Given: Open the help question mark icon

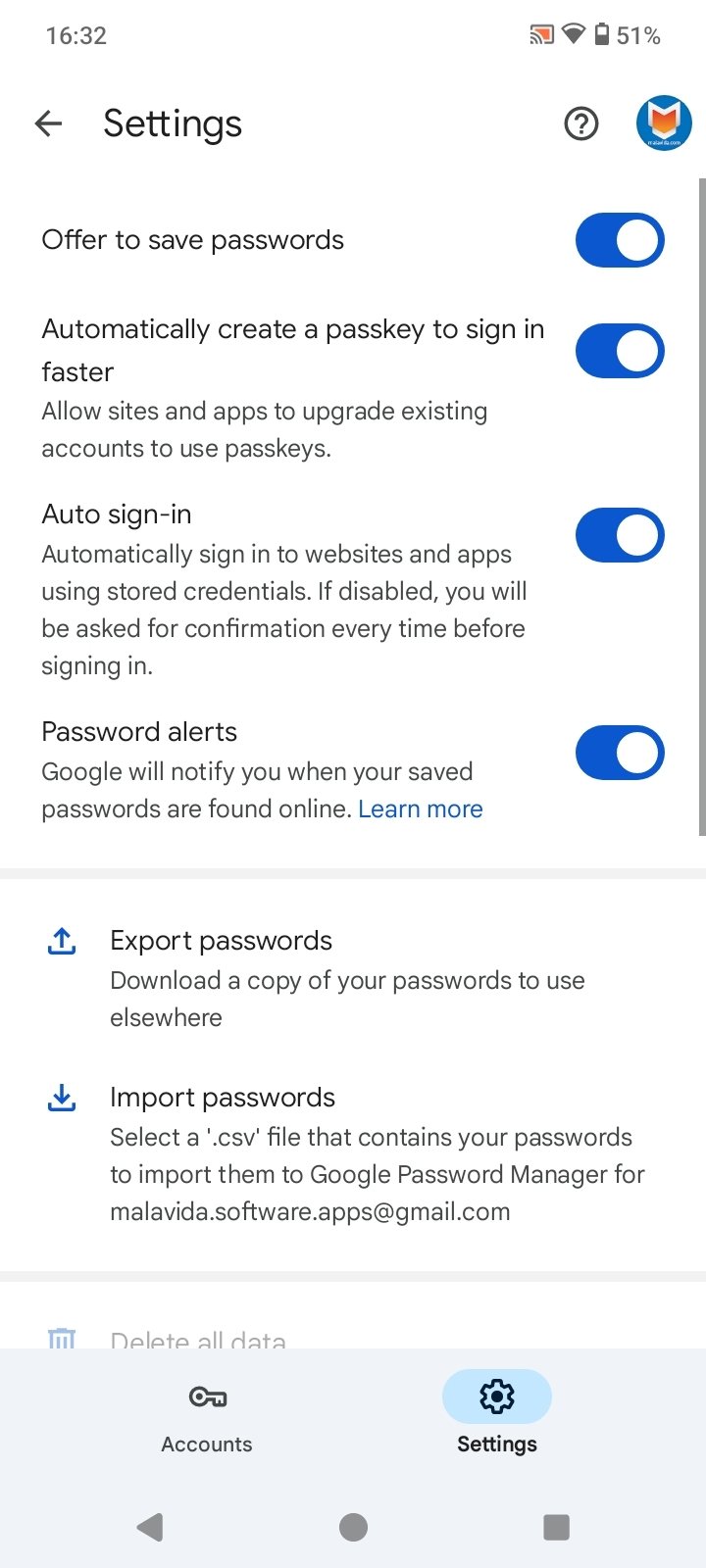Looking at the screenshot, I should pos(581,123).
